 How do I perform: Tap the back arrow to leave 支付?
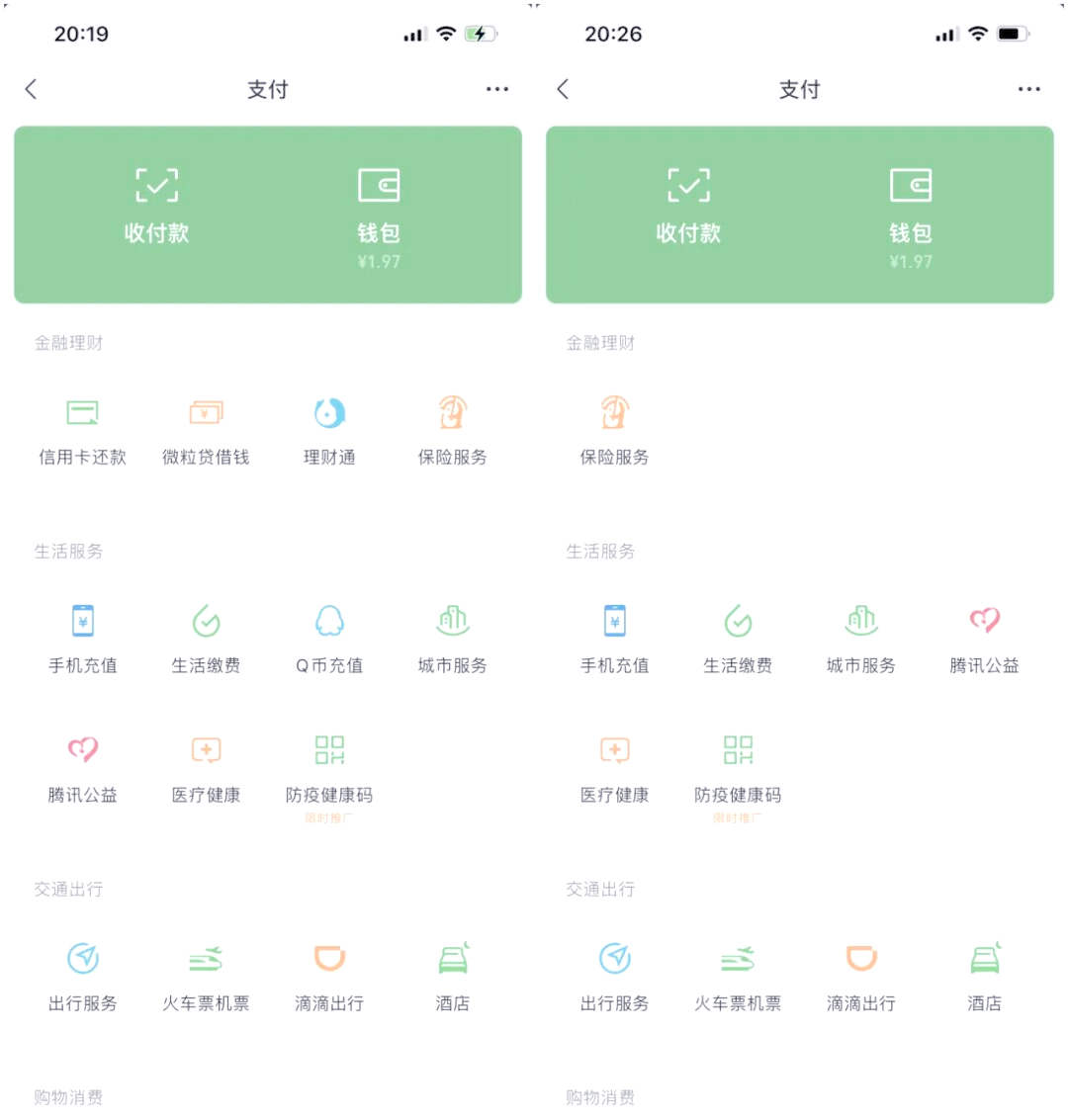31,89
